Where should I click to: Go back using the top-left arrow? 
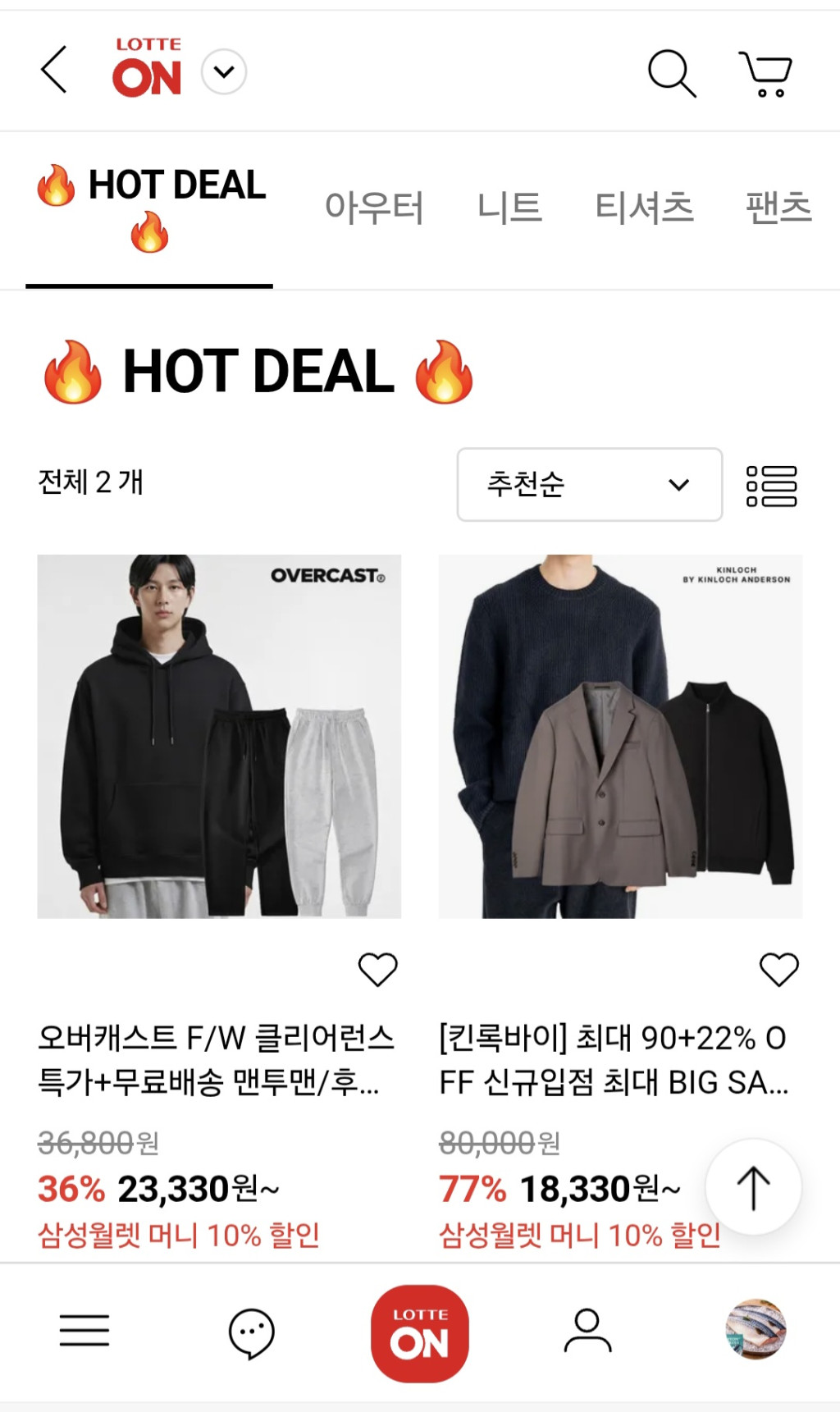54,71
